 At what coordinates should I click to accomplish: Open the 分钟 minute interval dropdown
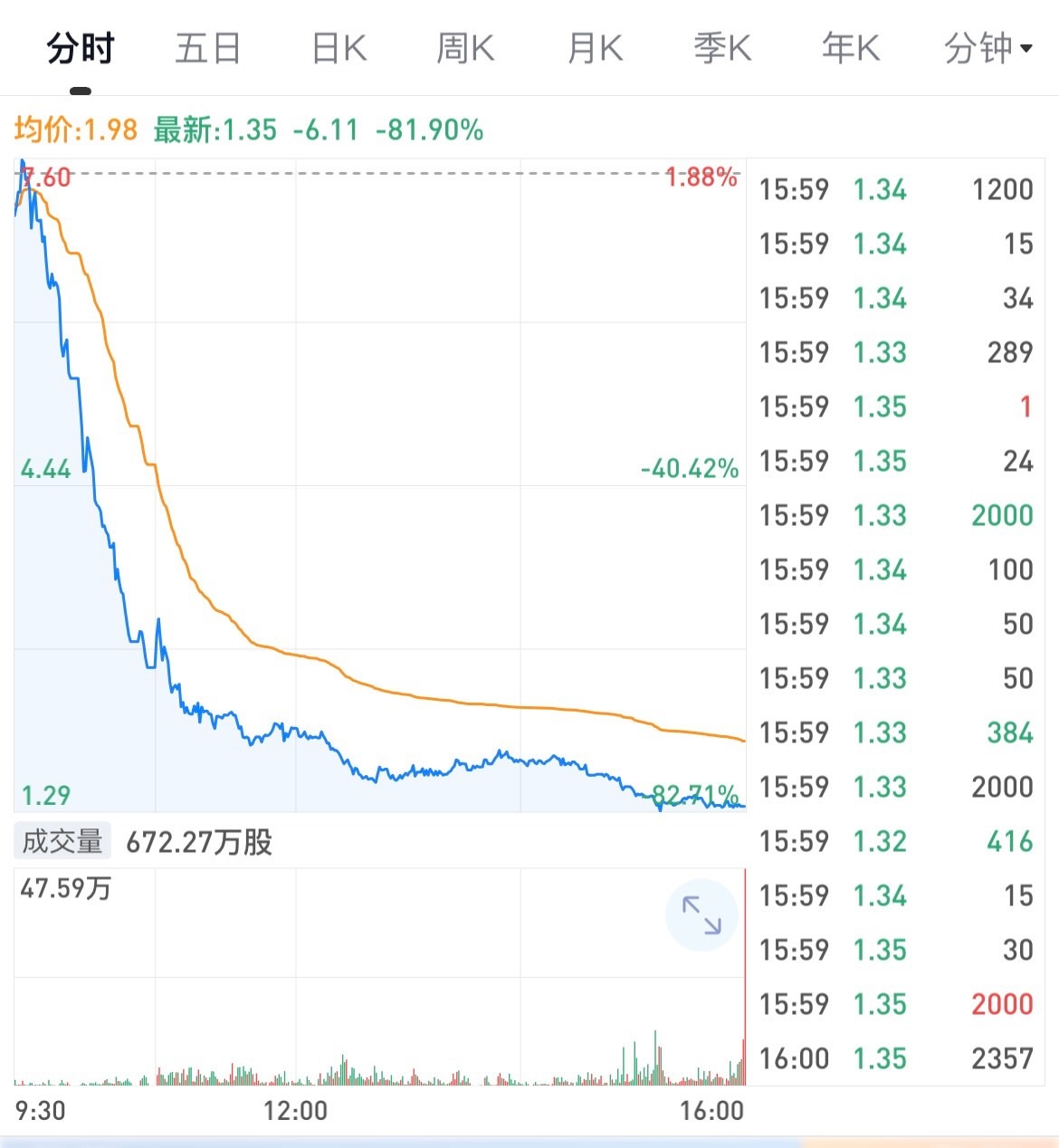(987, 48)
